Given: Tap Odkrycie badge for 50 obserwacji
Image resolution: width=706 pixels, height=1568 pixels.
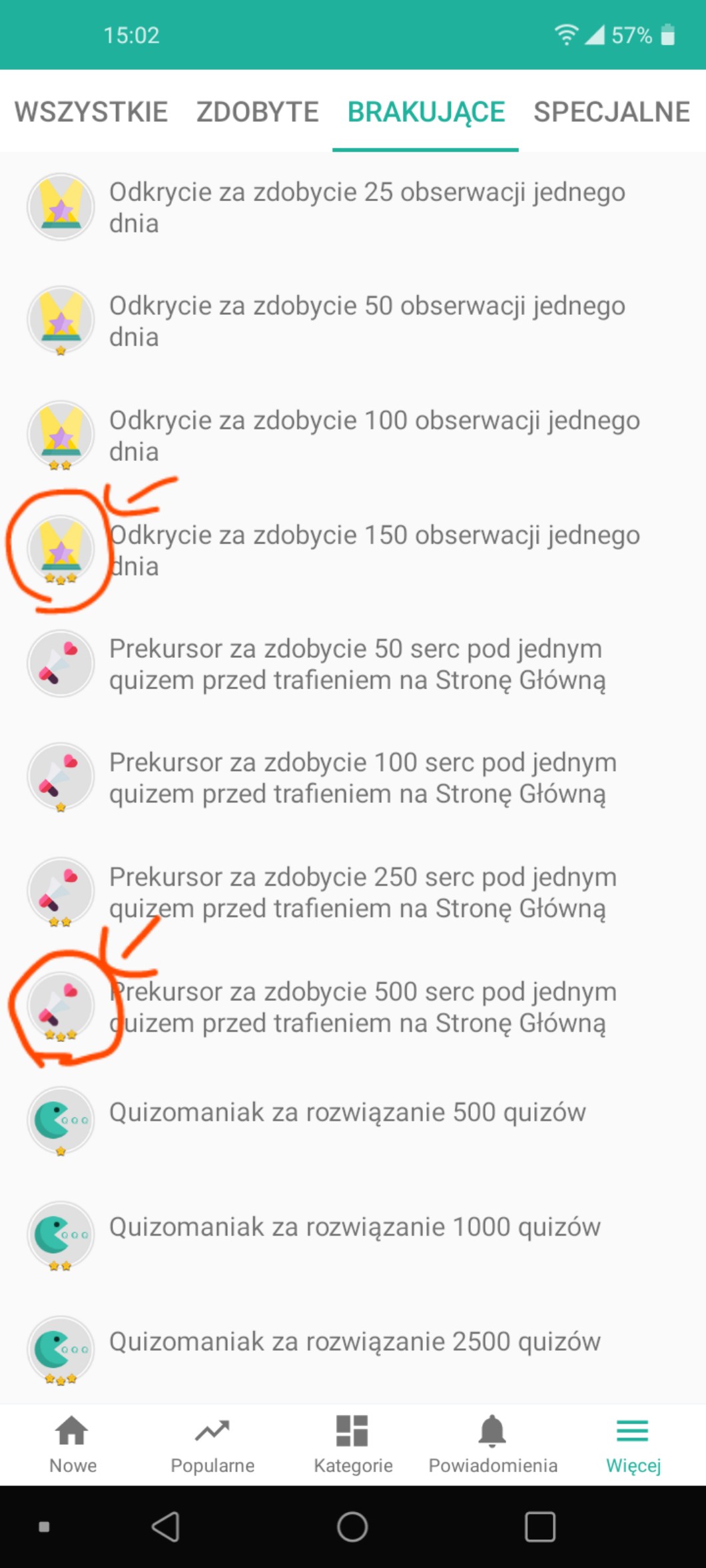Looking at the screenshot, I should [x=366, y=322].
